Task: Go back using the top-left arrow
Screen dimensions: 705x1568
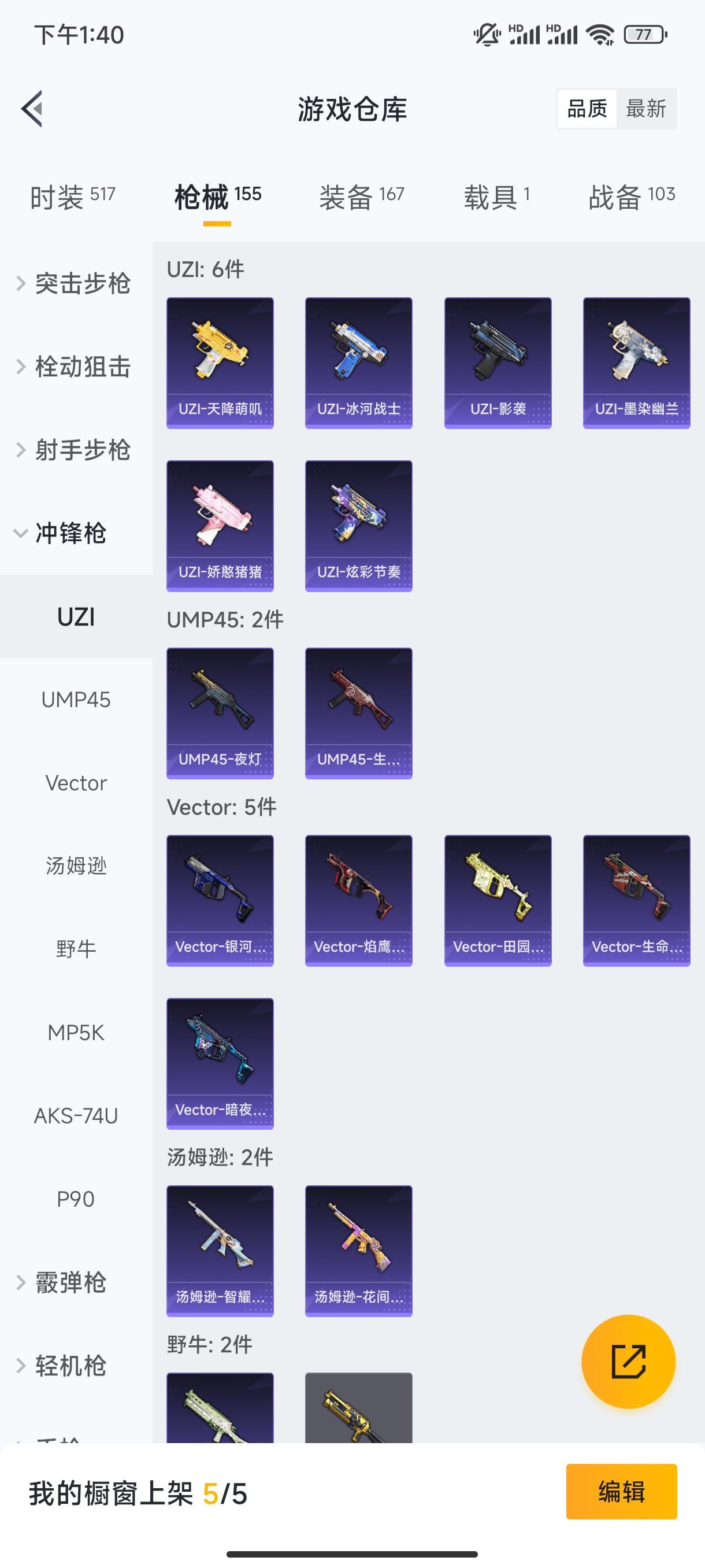Action: tap(32, 109)
